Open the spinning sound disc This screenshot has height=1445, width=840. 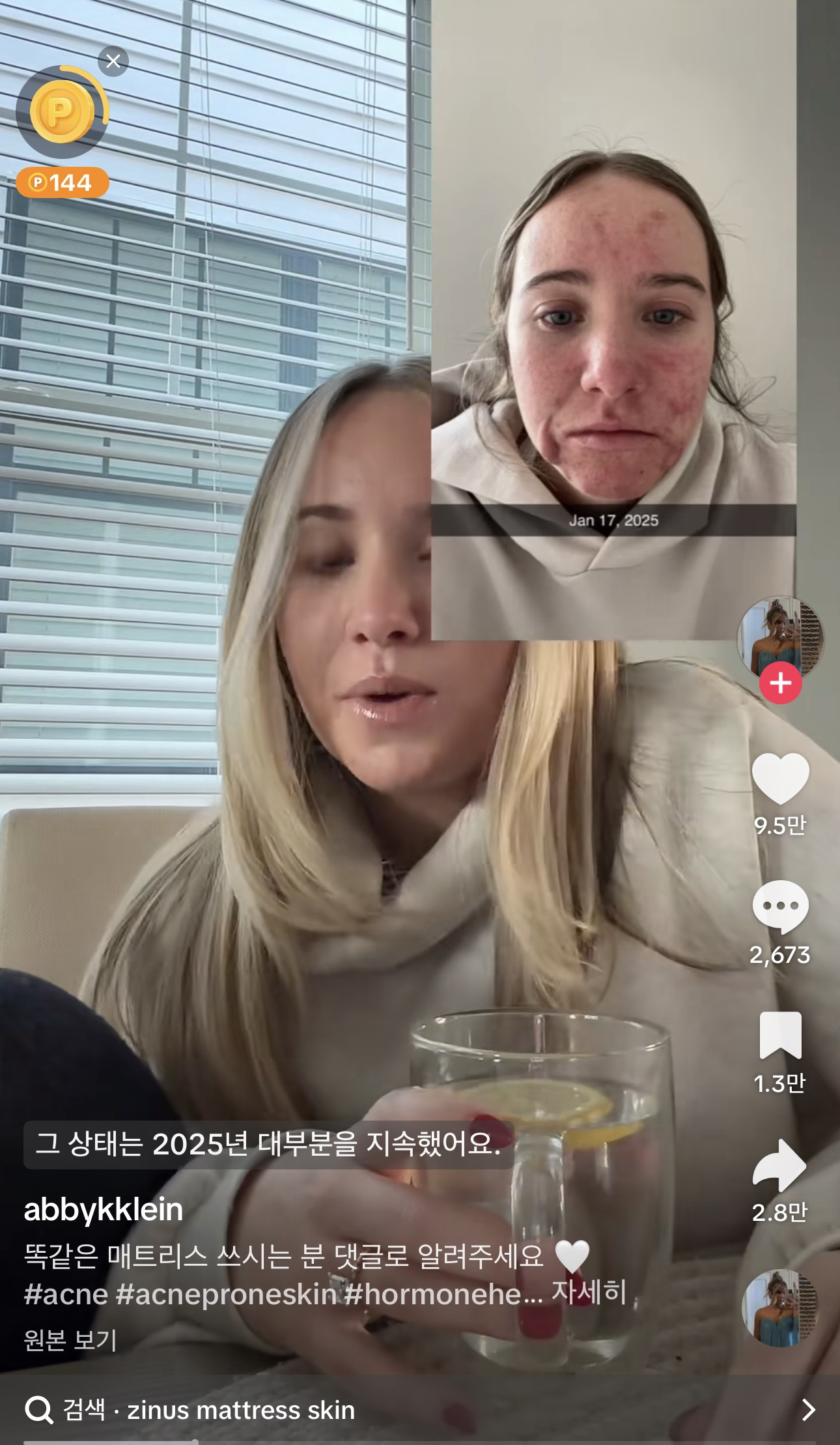[x=780, y=1308]
